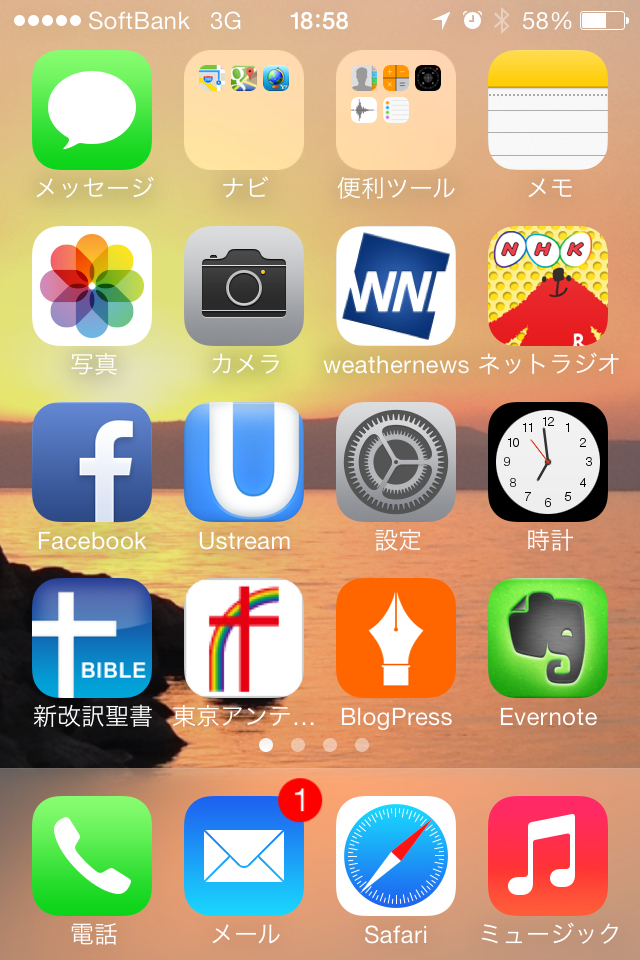Tap the 電話 phone app in the dock
This screenshot has width=640, height=960.
pos(92,856)
